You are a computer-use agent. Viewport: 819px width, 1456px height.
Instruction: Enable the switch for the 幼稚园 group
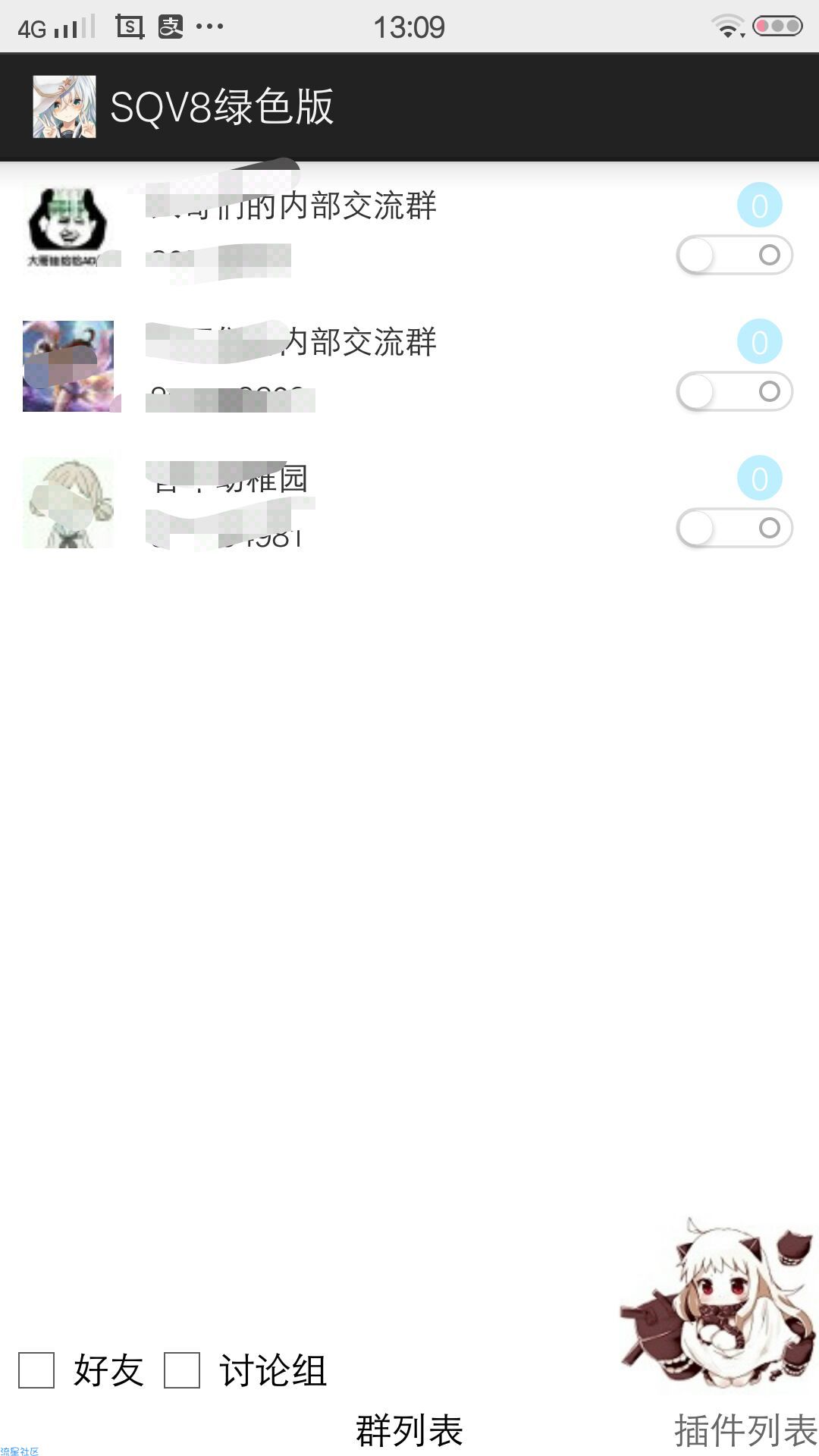pyautogui.click(x=734, y=529)
